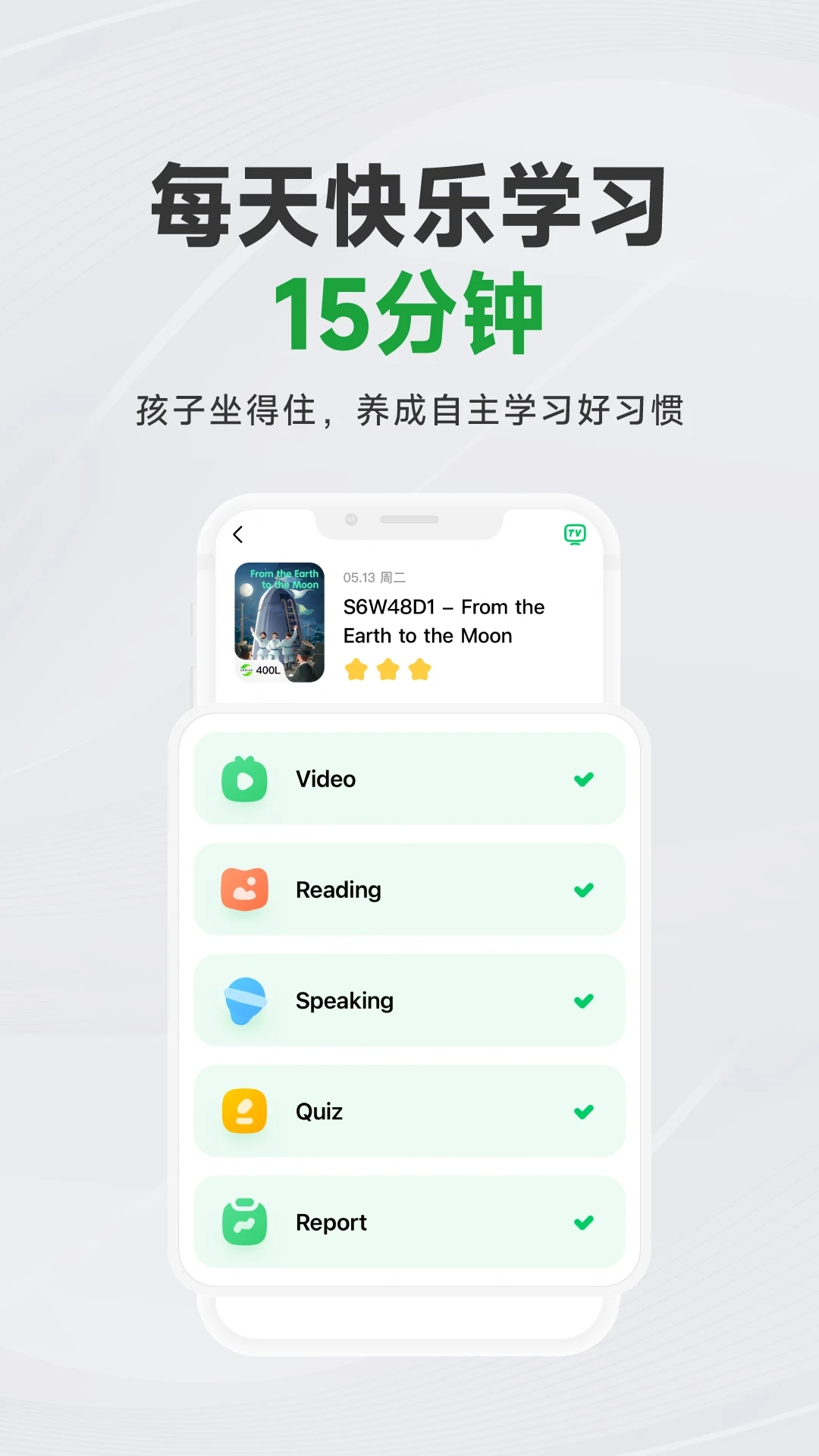The width and height of the screenshot is (819, 1456).
Task: Open the TV casting icon at top right
Action: [x=574, y=535]
